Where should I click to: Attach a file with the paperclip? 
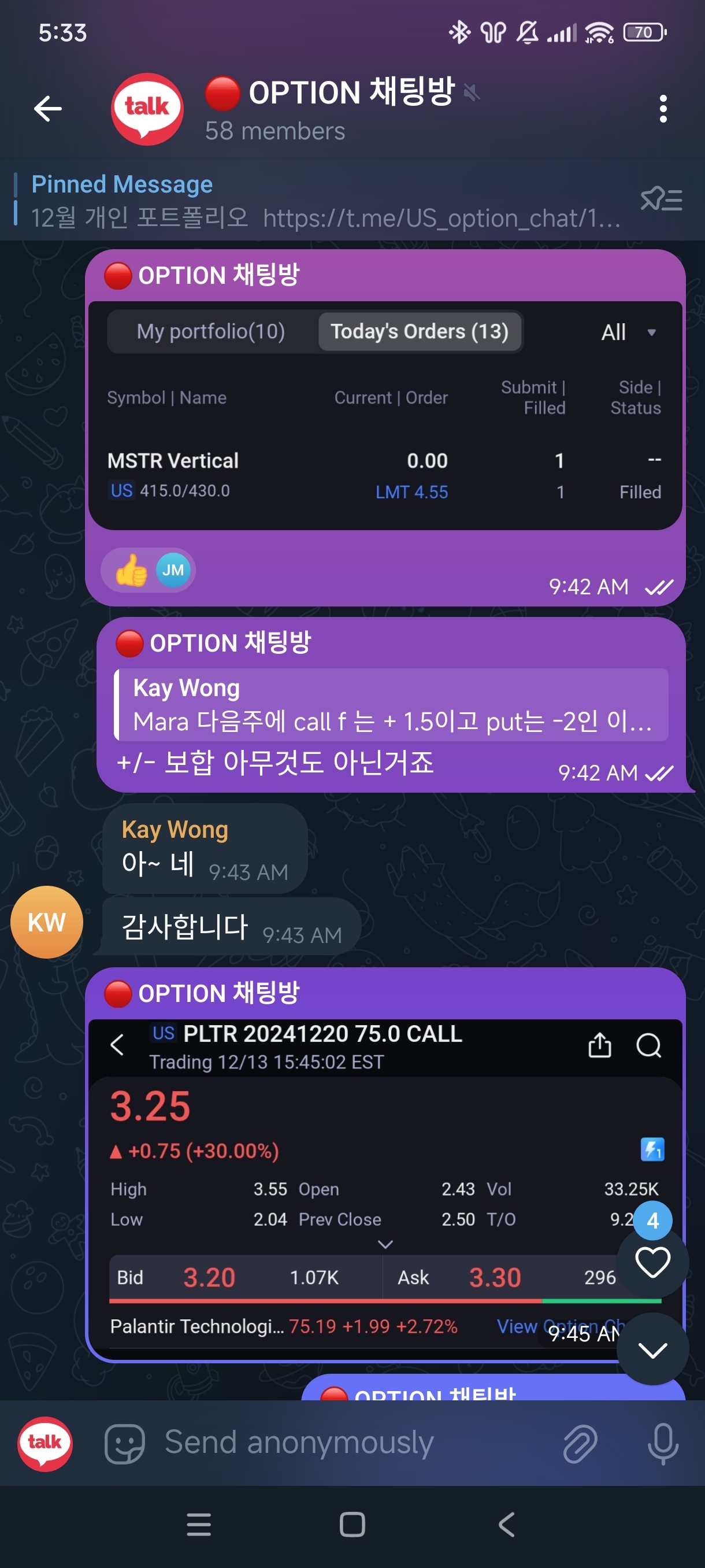click(x=579, y=1443)
